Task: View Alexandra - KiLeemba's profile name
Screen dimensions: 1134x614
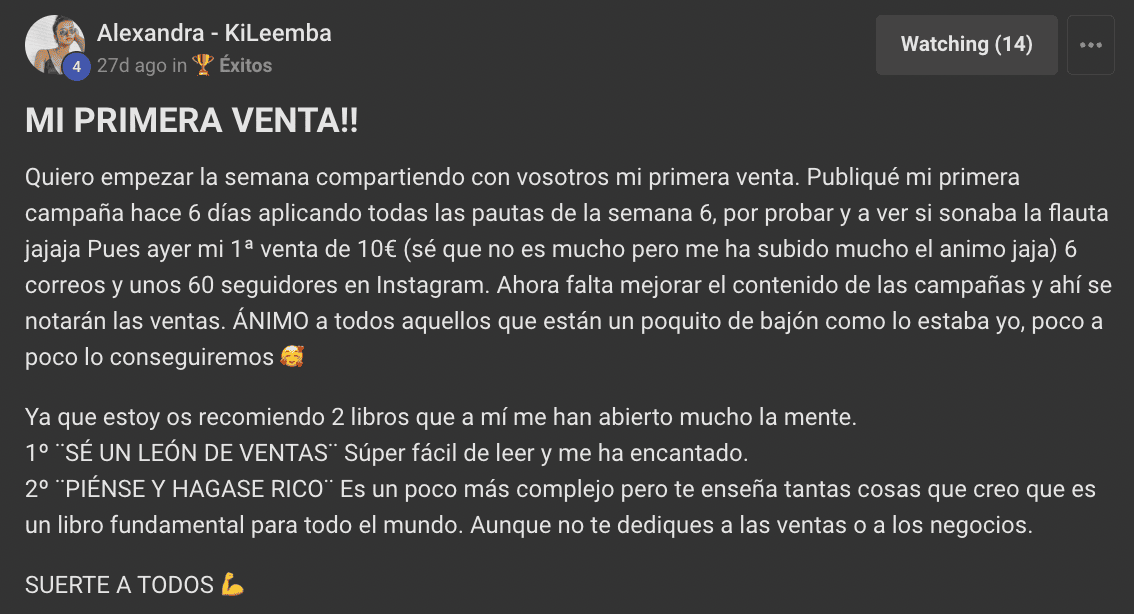Action: point(214,33)
